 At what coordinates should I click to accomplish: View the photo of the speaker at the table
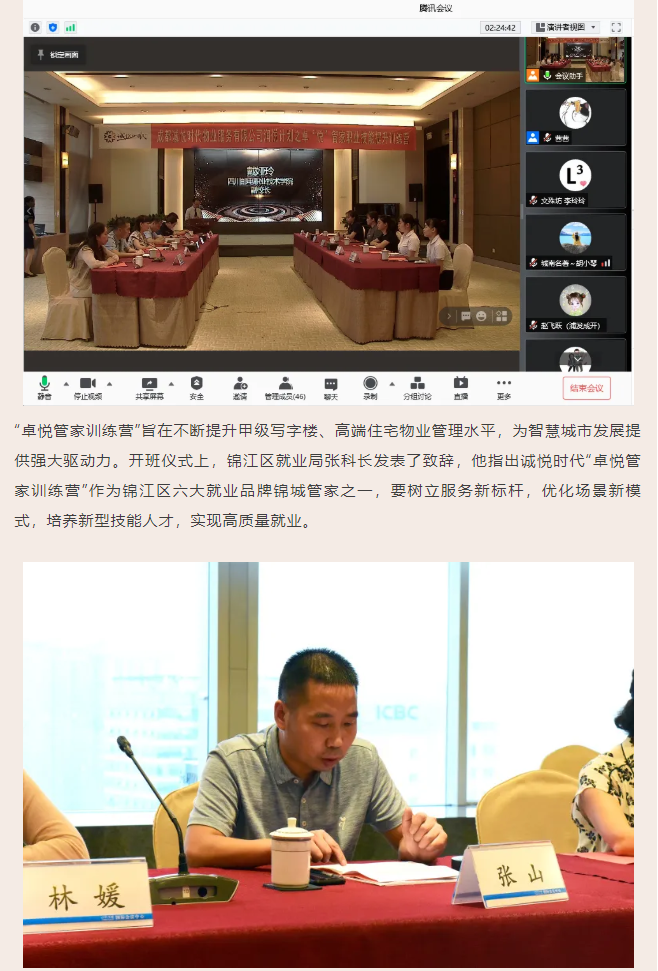[x=328, y=764]
